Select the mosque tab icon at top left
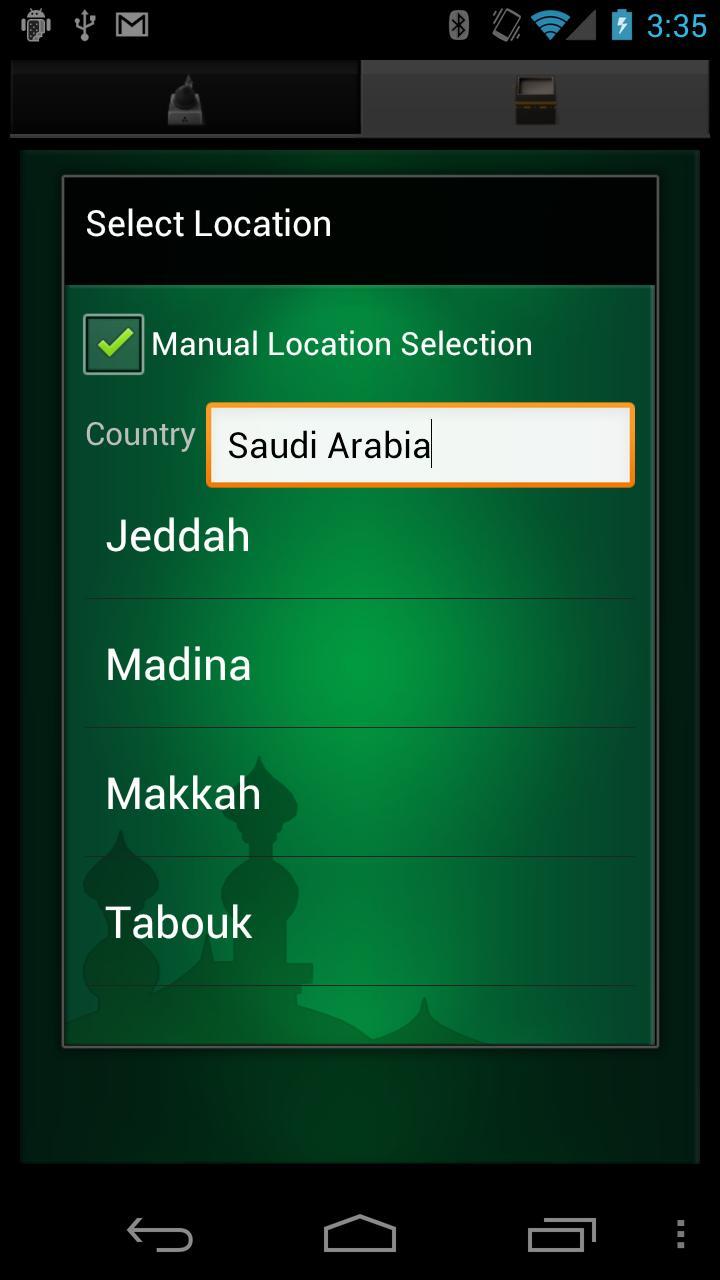The image size is (720, 1280). coord(185,97)
